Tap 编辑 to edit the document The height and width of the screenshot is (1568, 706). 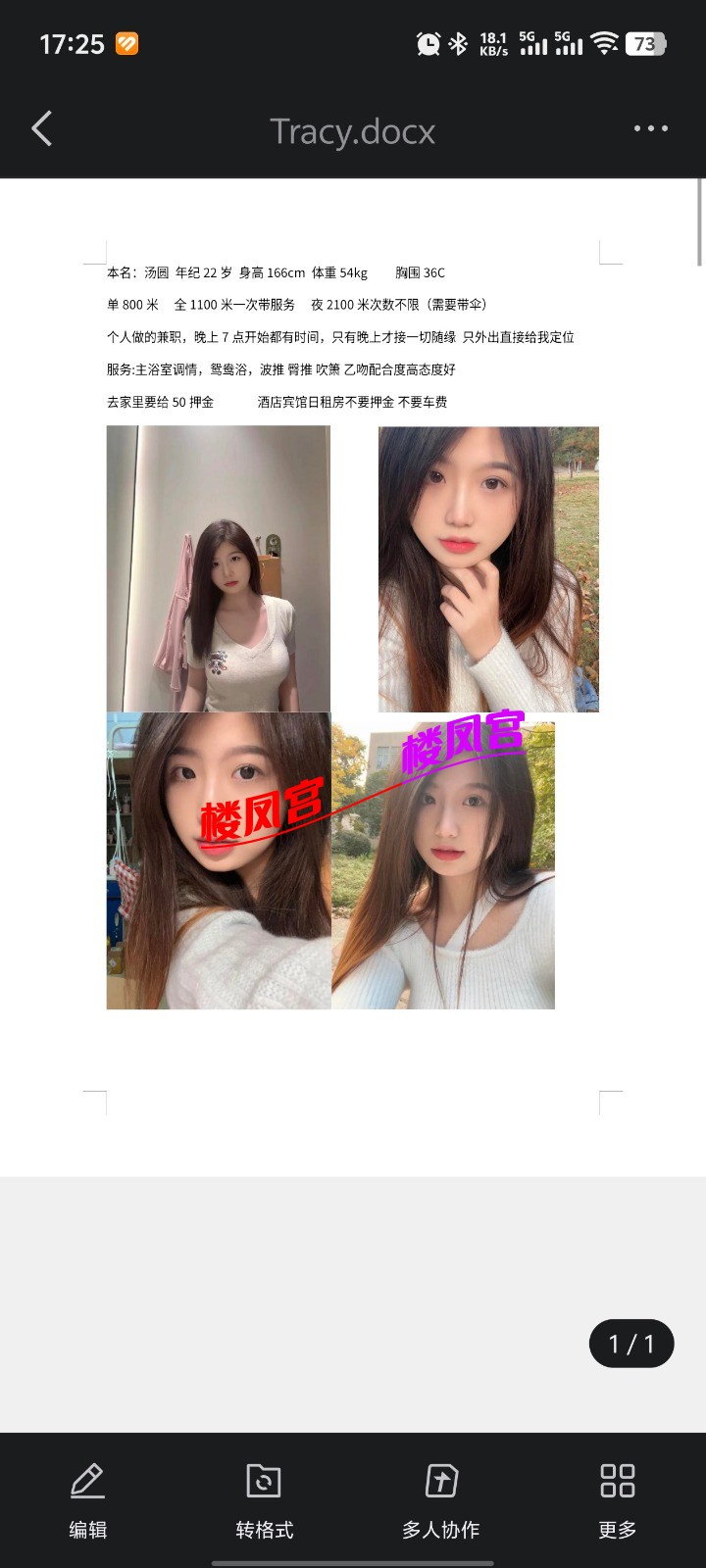click(87, 1499)
